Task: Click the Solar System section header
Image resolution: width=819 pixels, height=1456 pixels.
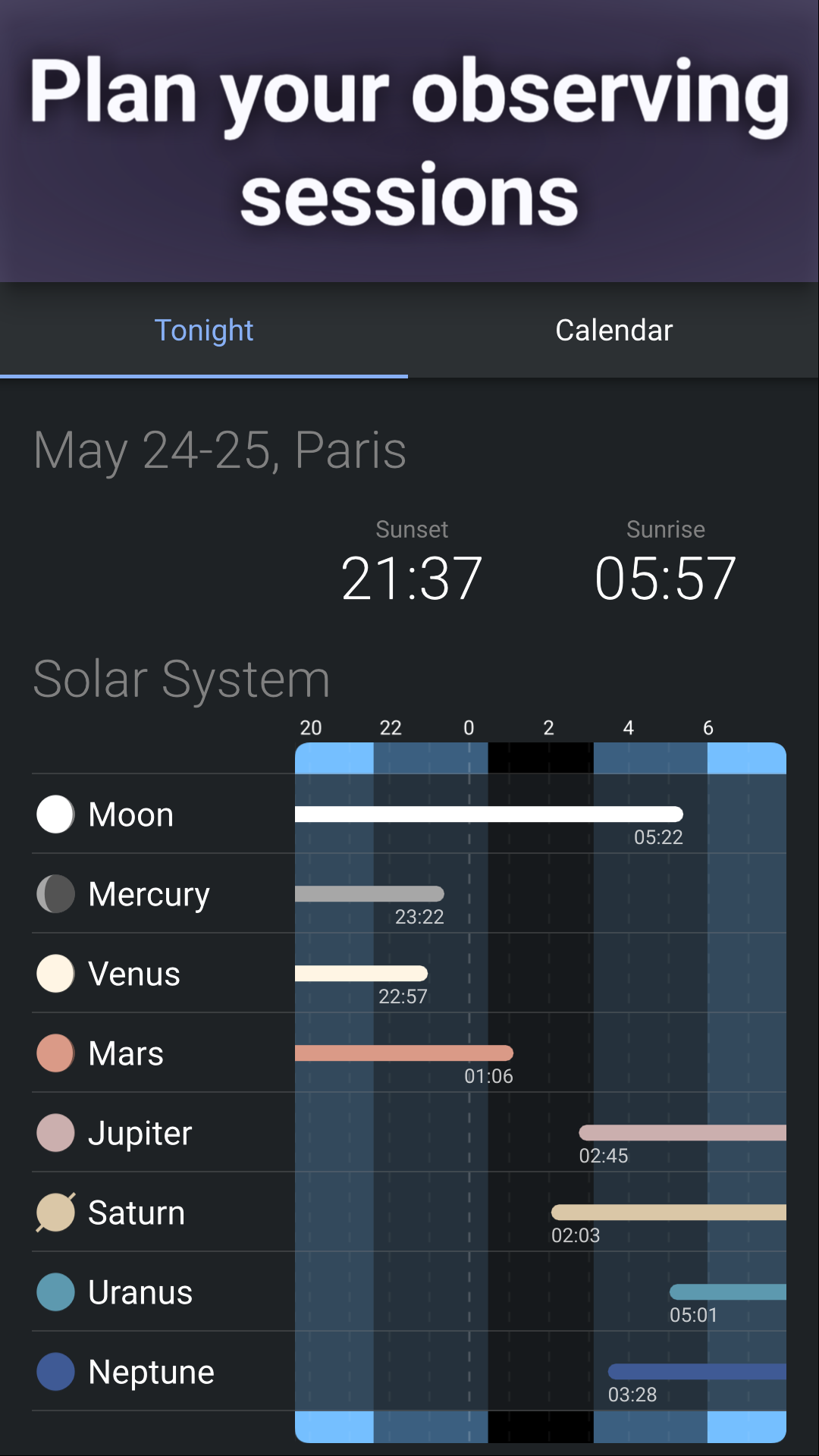Action: point(181,678)
